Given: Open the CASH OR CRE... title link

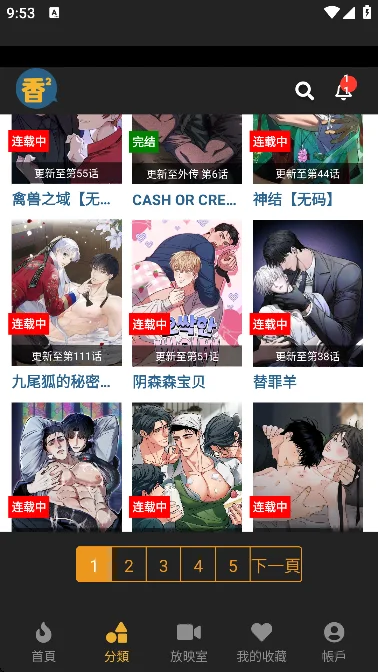Looking at the screenshot, I should coord(184,200).
